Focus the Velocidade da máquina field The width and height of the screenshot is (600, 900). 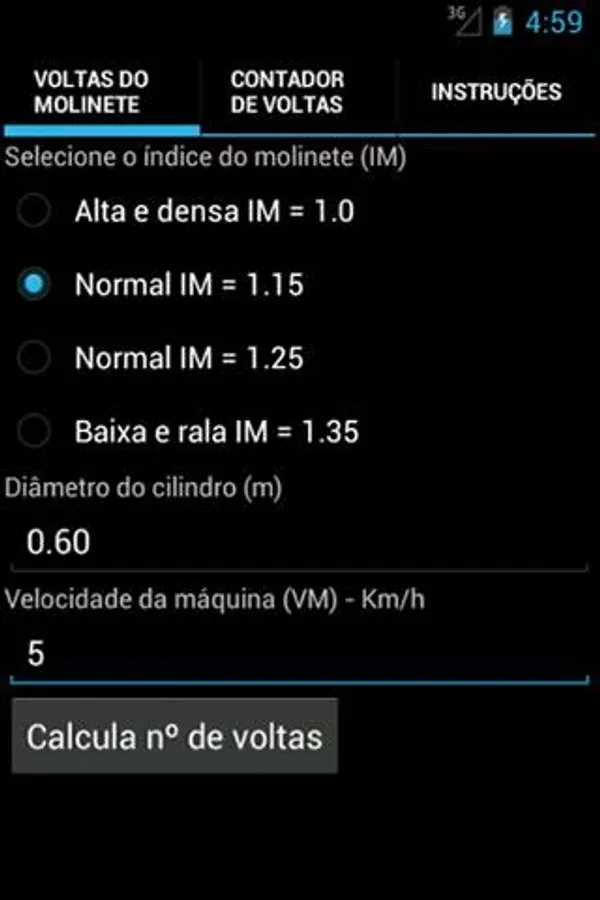point(297,654)
